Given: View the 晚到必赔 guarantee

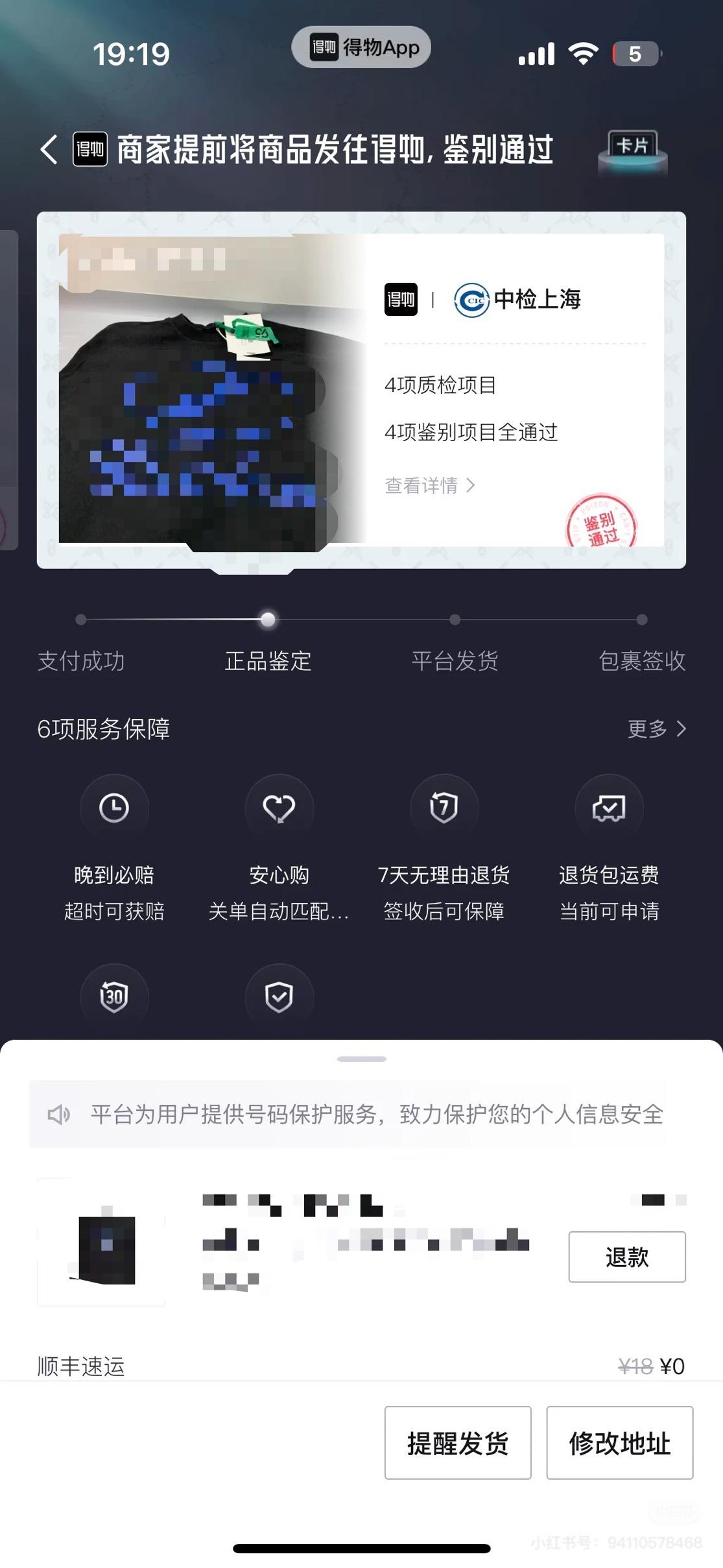Looking at the screenshot, I should click(x=114, y=808).
